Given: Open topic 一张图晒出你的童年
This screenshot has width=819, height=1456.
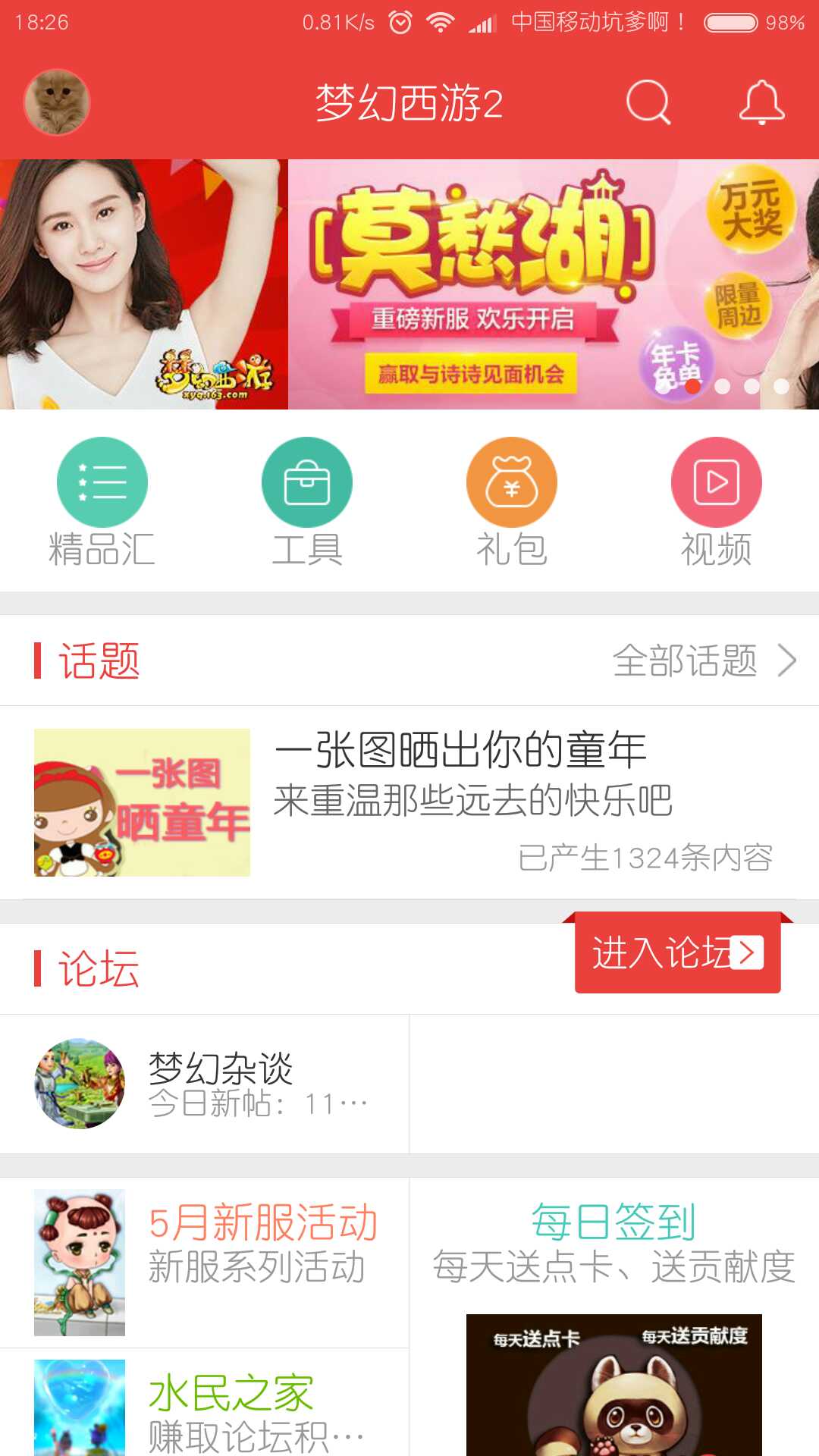Looking at the screenshot, I should pyautogui.click(x=409, y=802).
